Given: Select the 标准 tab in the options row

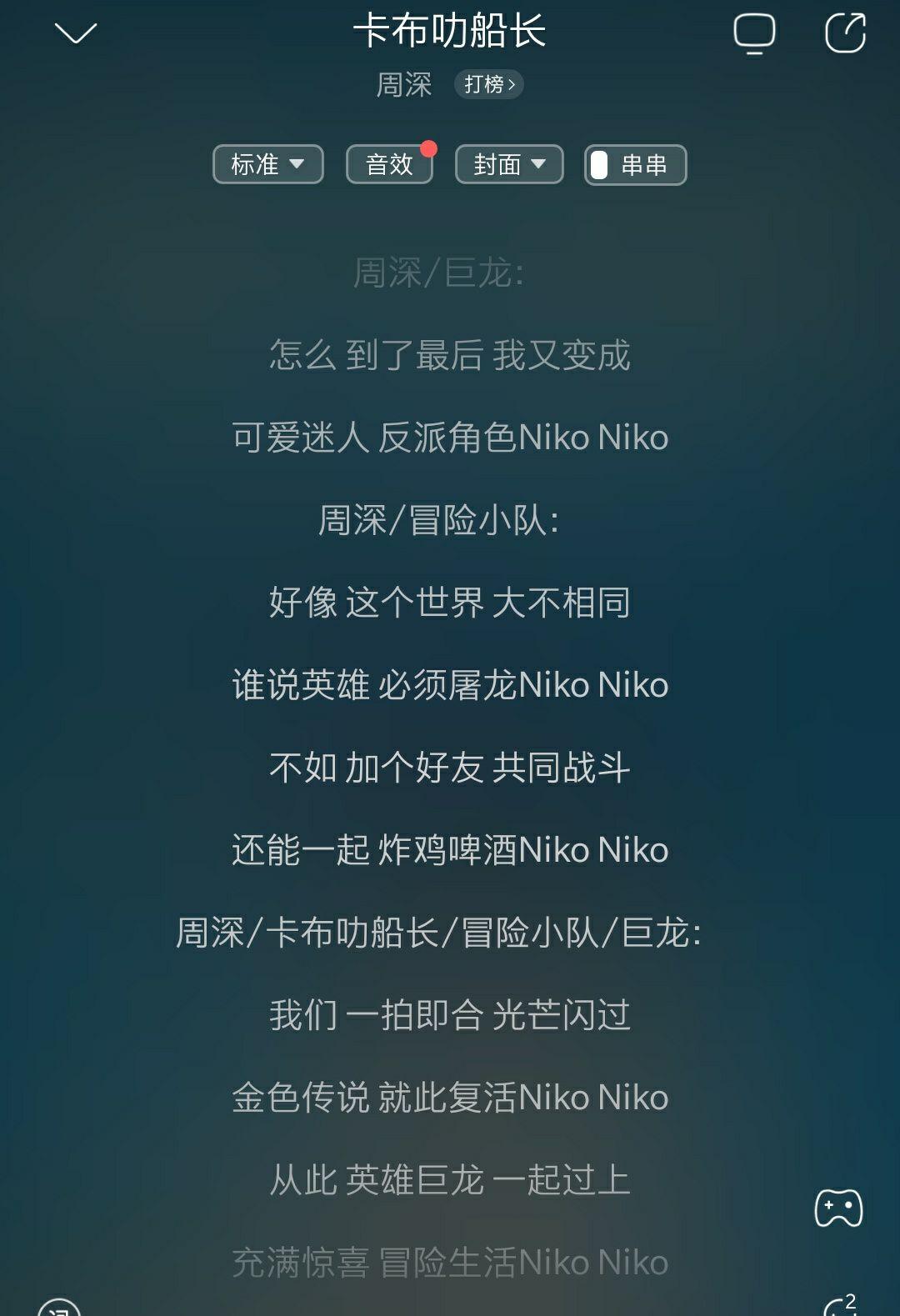Looking at the screenshot, I should click(x=267, y=164).
